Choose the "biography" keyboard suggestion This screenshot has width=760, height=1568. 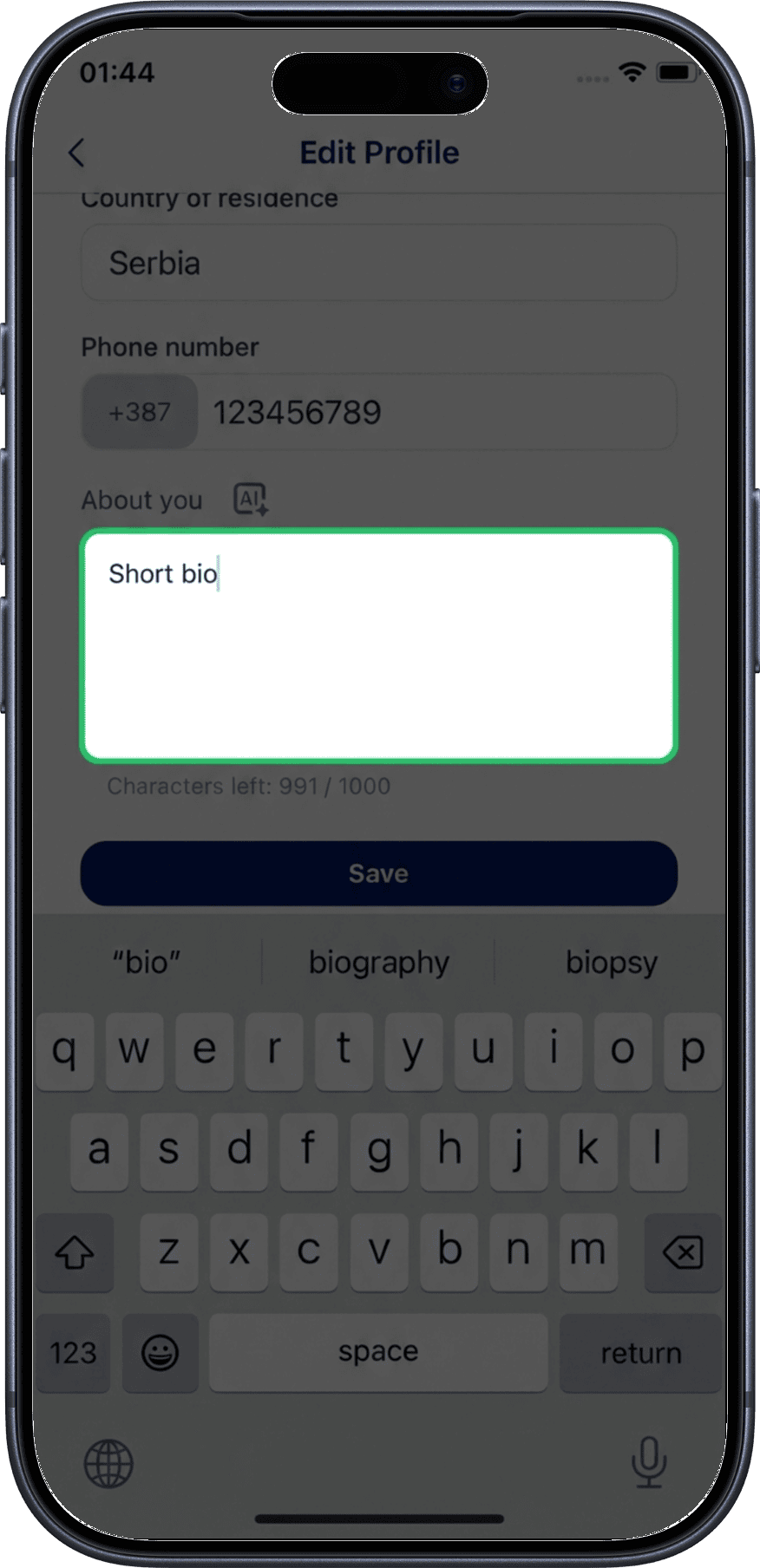(x=378, y=962)
